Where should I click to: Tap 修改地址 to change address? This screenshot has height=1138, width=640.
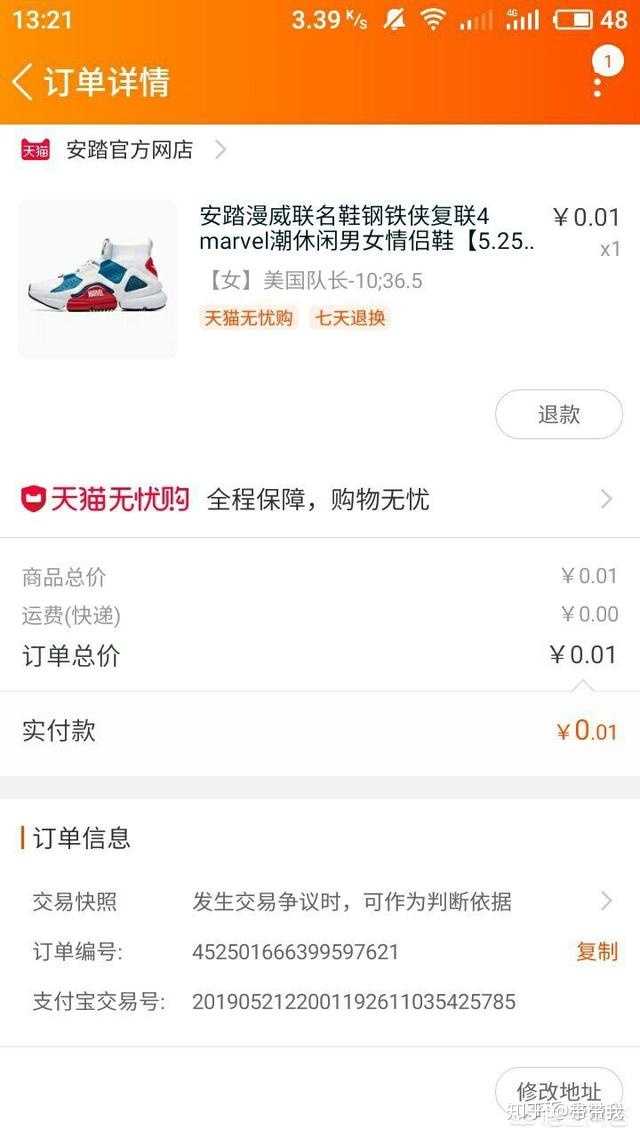(x=558, y=1092)
